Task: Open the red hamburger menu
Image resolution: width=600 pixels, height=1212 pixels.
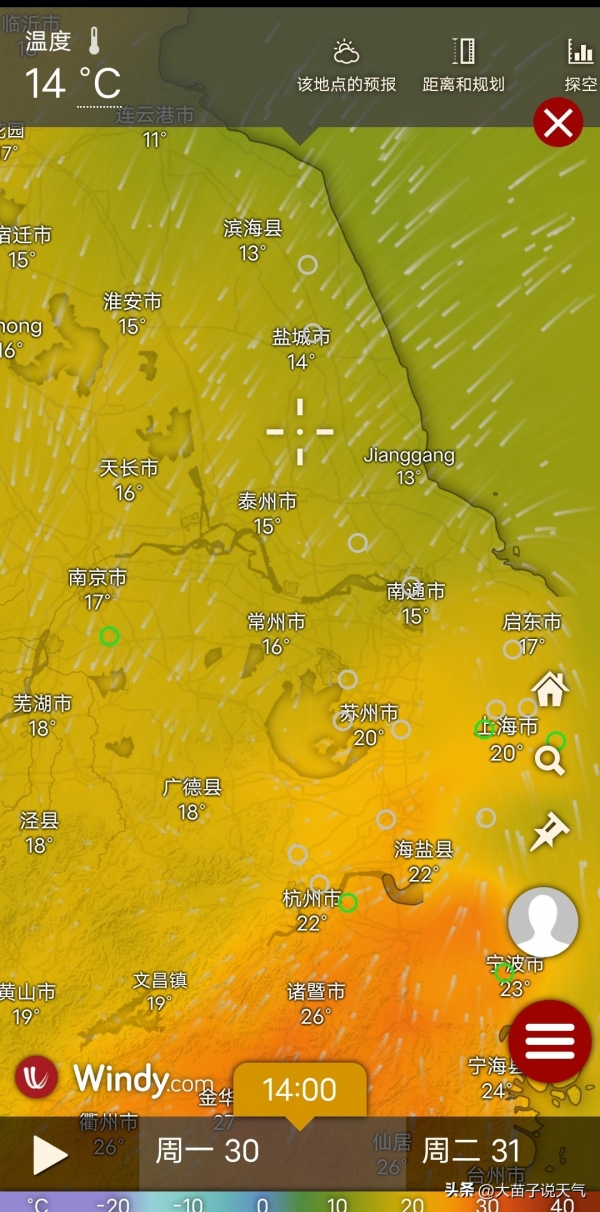Action: pos(549,1041)
